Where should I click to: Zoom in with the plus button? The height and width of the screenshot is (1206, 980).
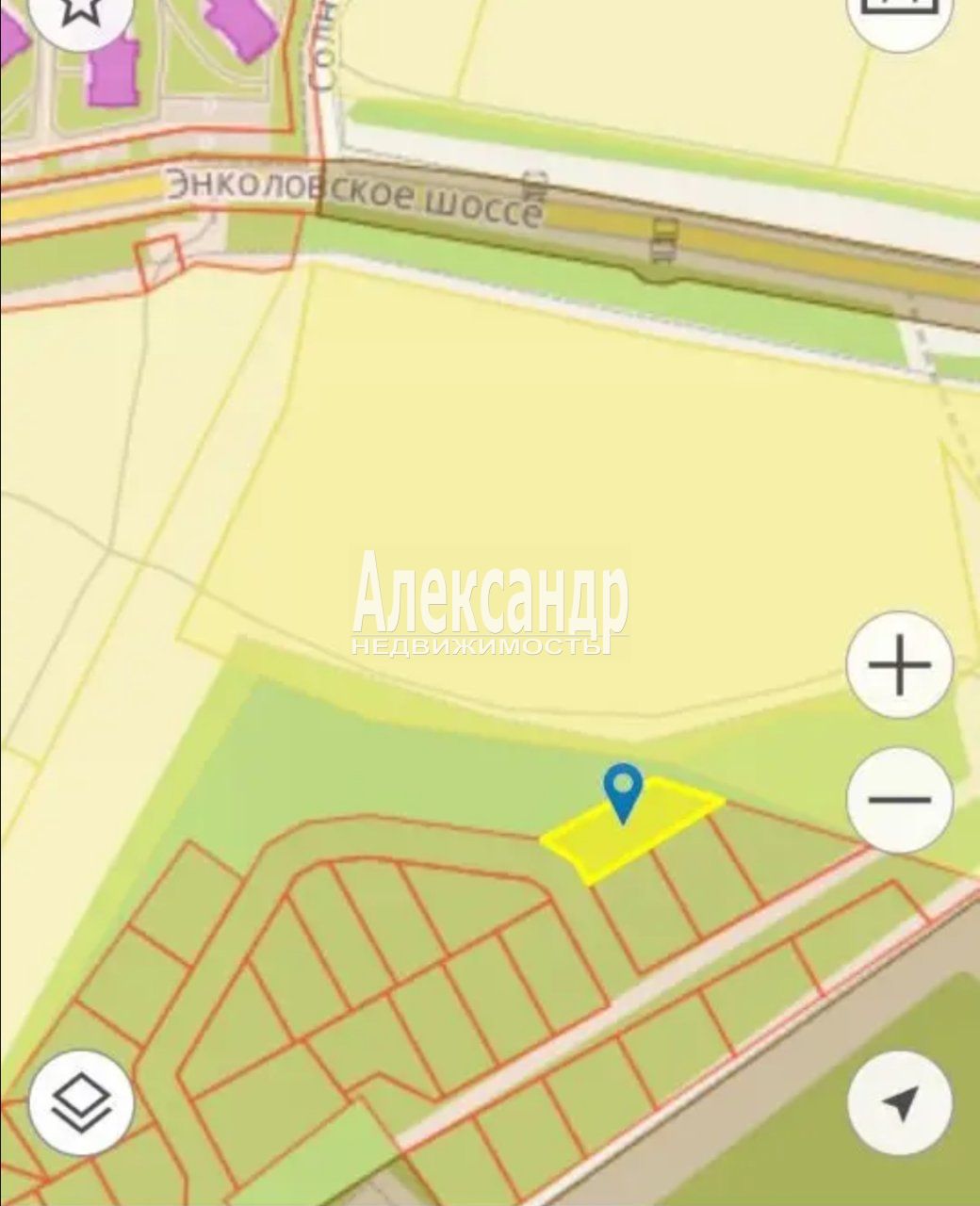pos(900,664)
